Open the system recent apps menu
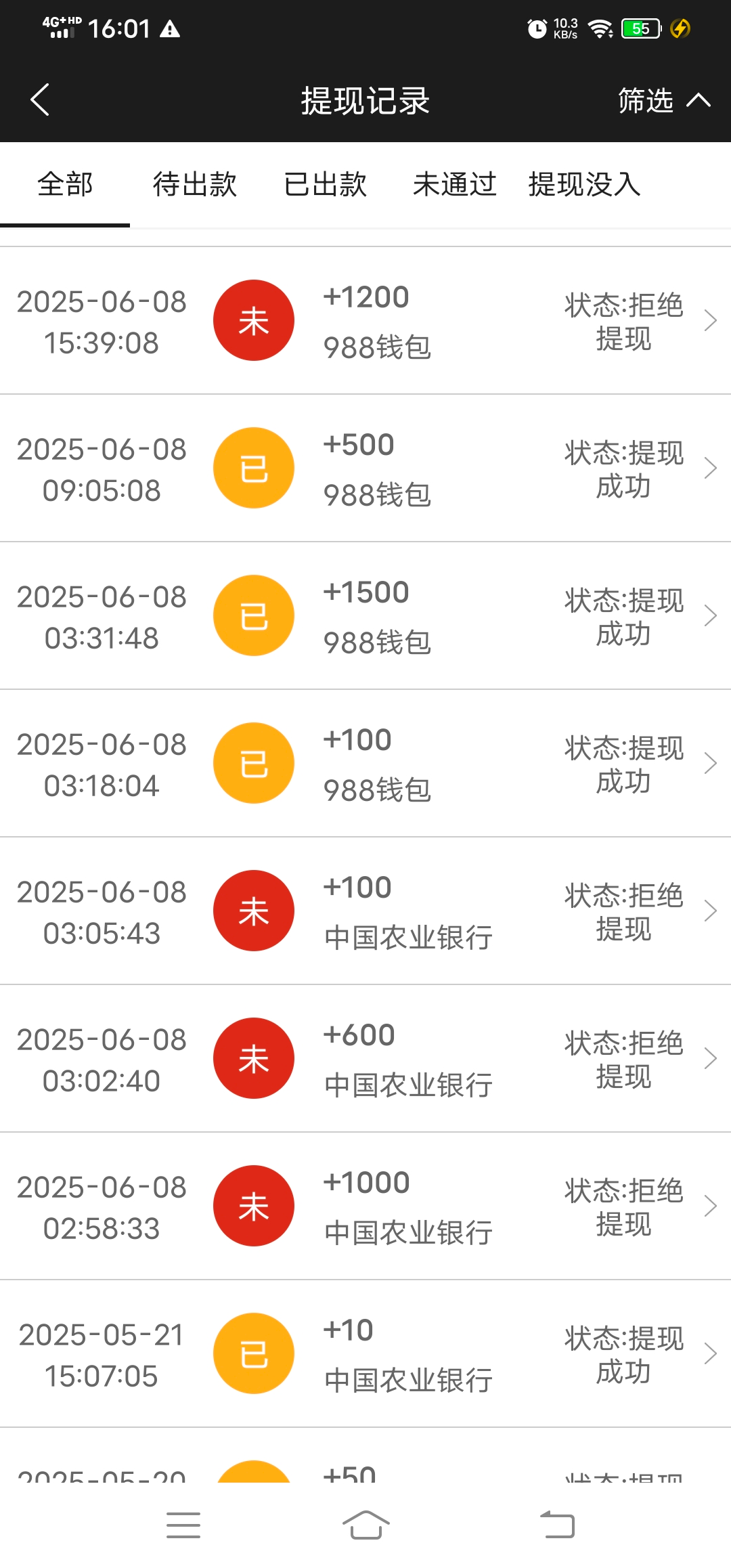The image size is (731, 1568). [183, 1525]
